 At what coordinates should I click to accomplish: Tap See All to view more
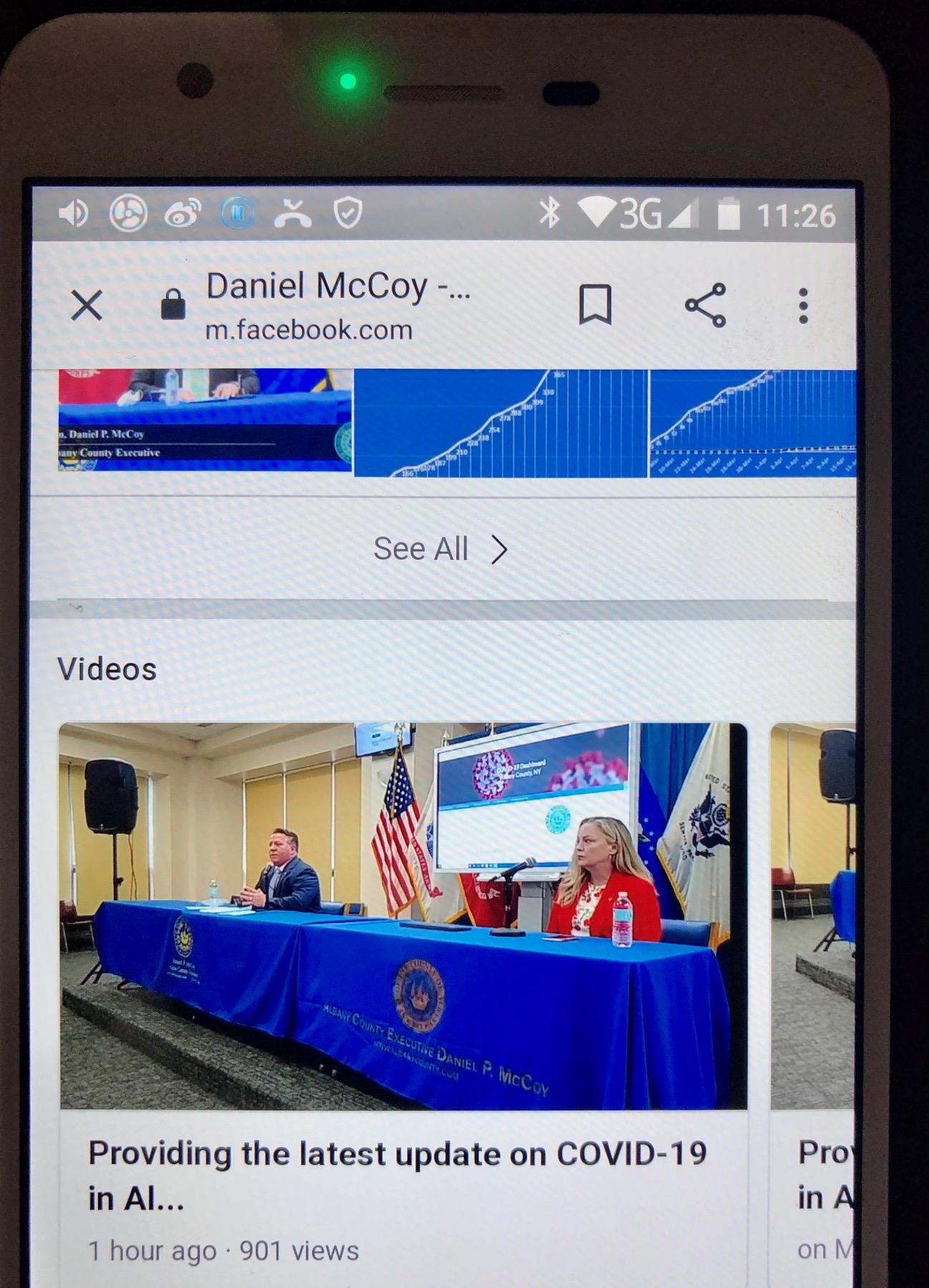(x=440, y=550)
